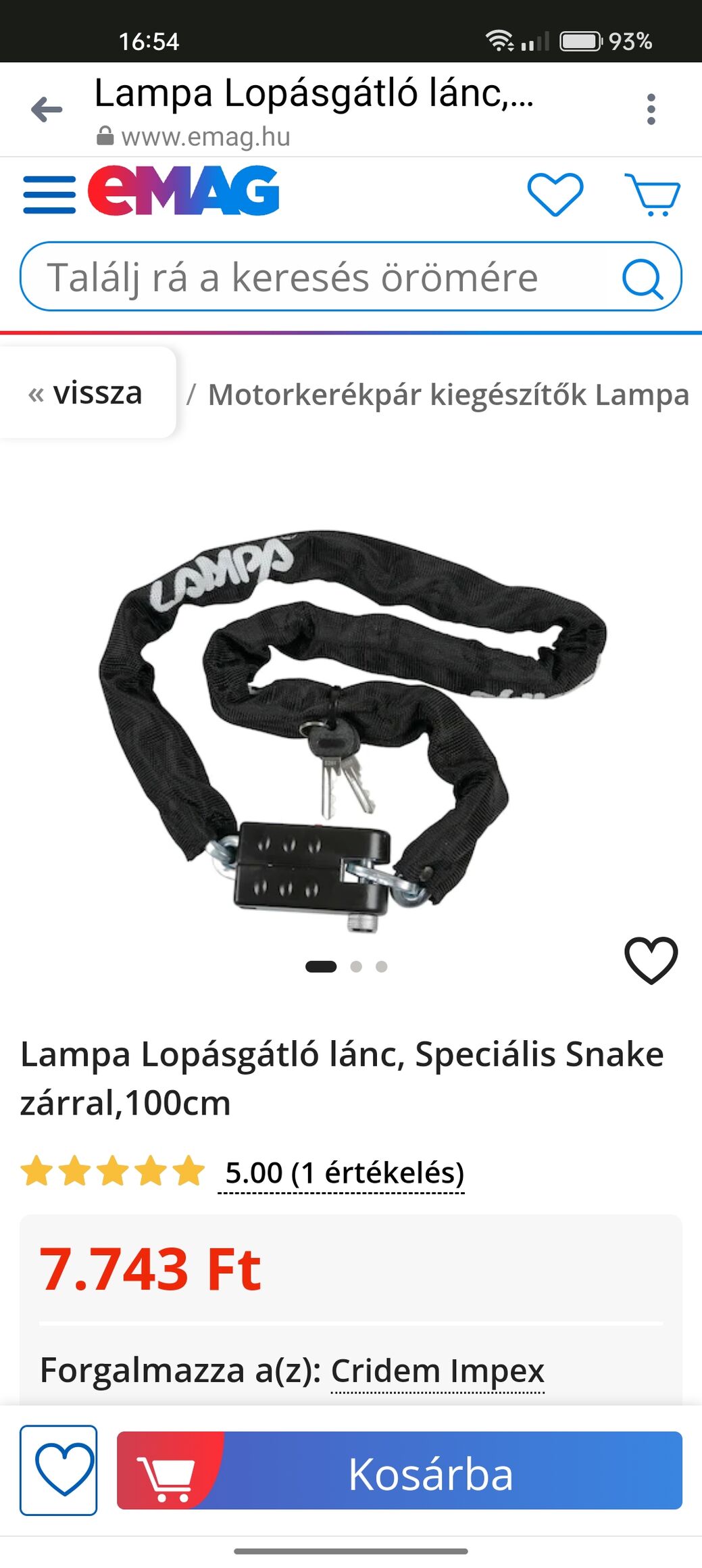Add product to favorites via black heart
The image size is (702, 1568).
(x=651, y=960)
